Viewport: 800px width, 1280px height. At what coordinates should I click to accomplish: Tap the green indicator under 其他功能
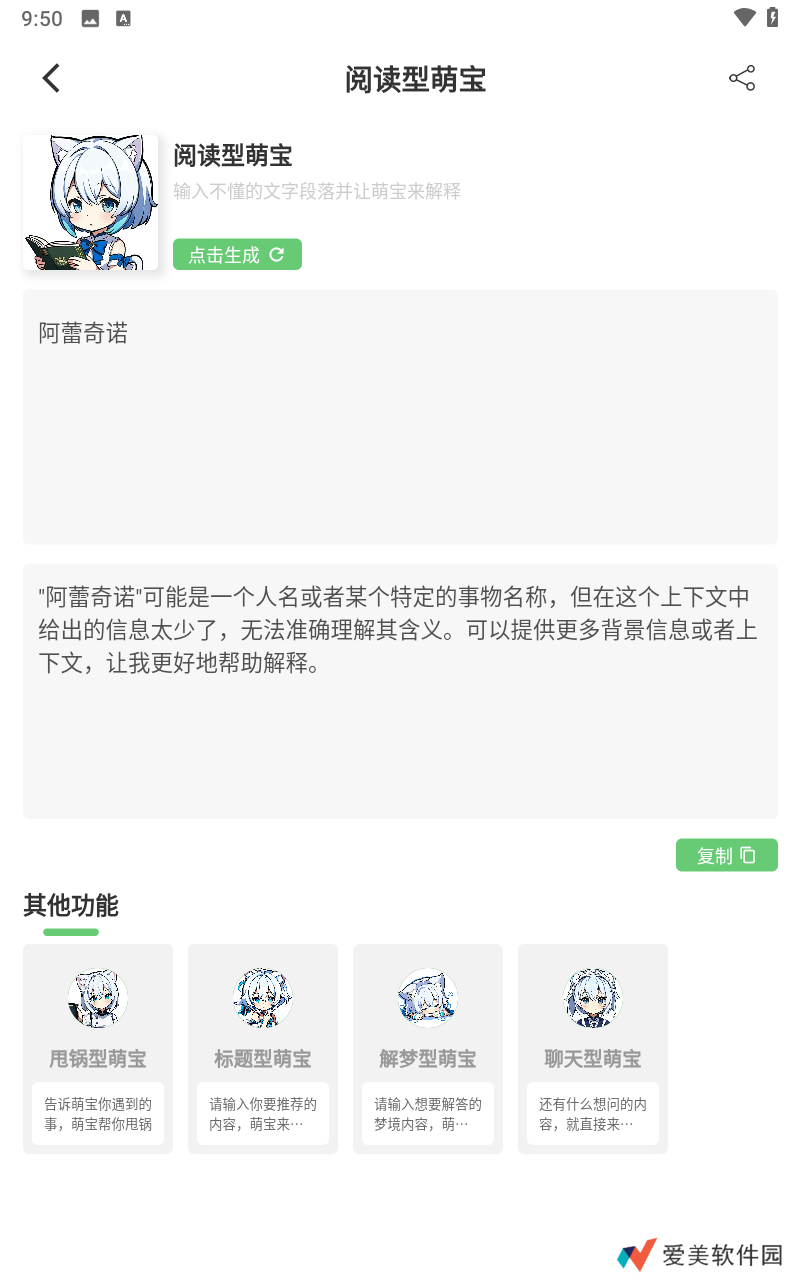coord(68,932)
